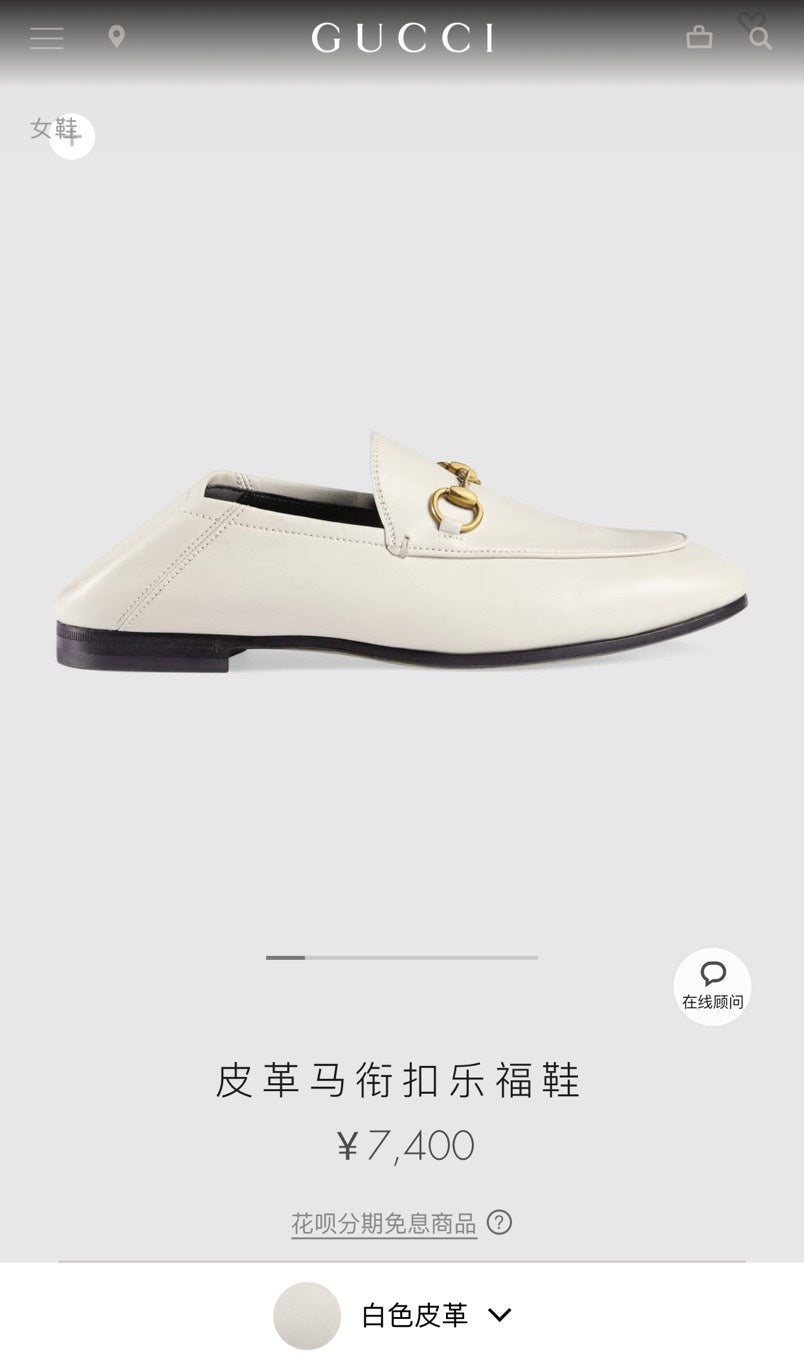Show help info for 花呗 installments
This screenshot has width=804, height=1367.
pos(499,1222)
